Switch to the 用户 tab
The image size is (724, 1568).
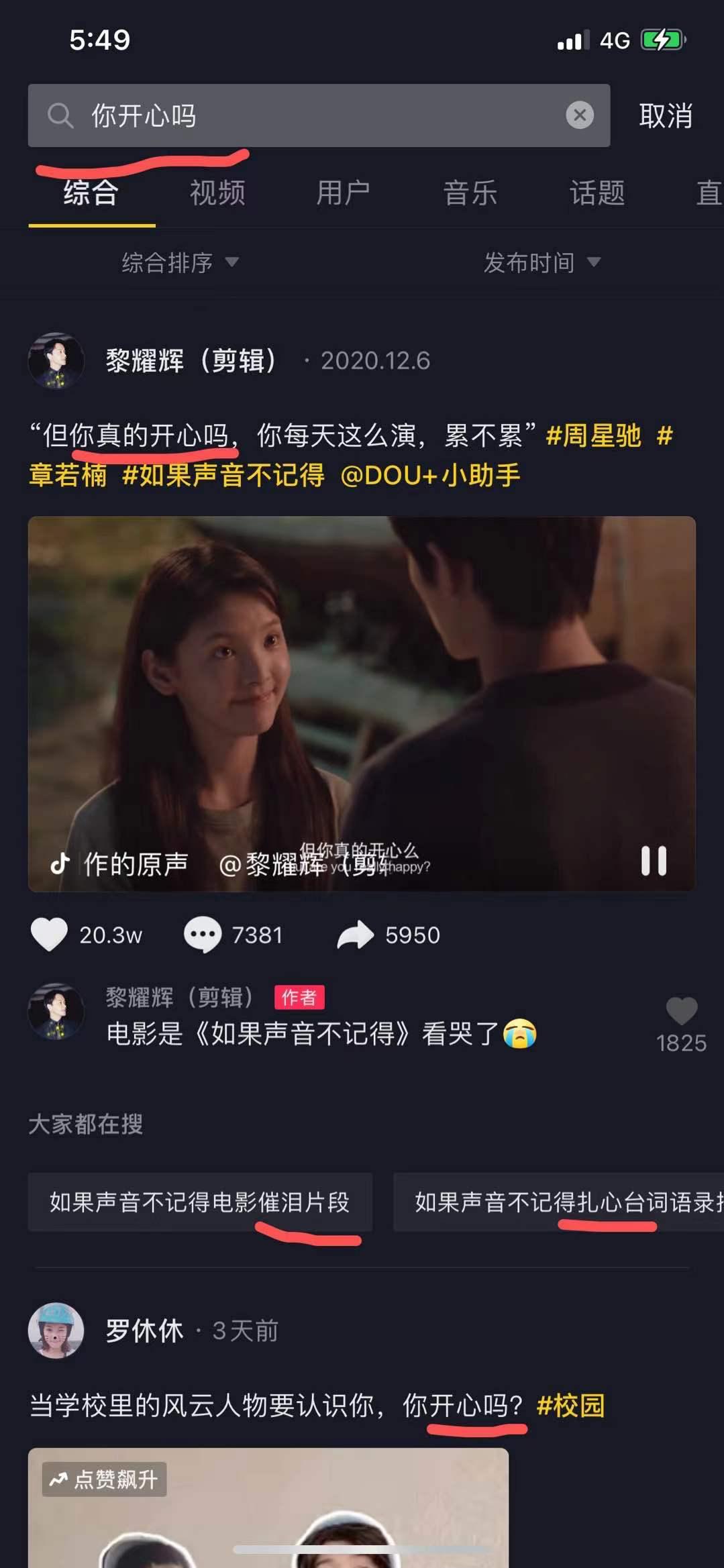344,193
